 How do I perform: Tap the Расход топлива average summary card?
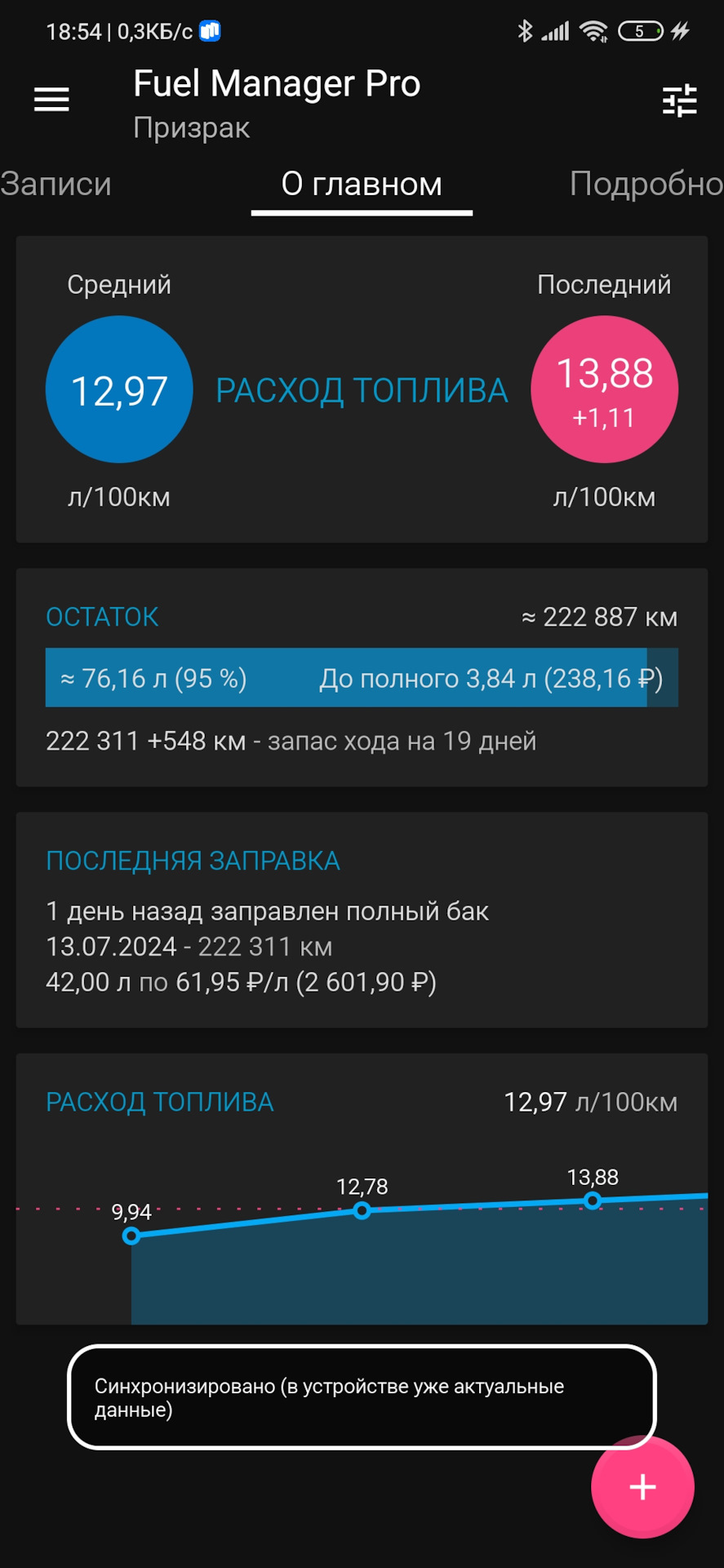(362, 390)
